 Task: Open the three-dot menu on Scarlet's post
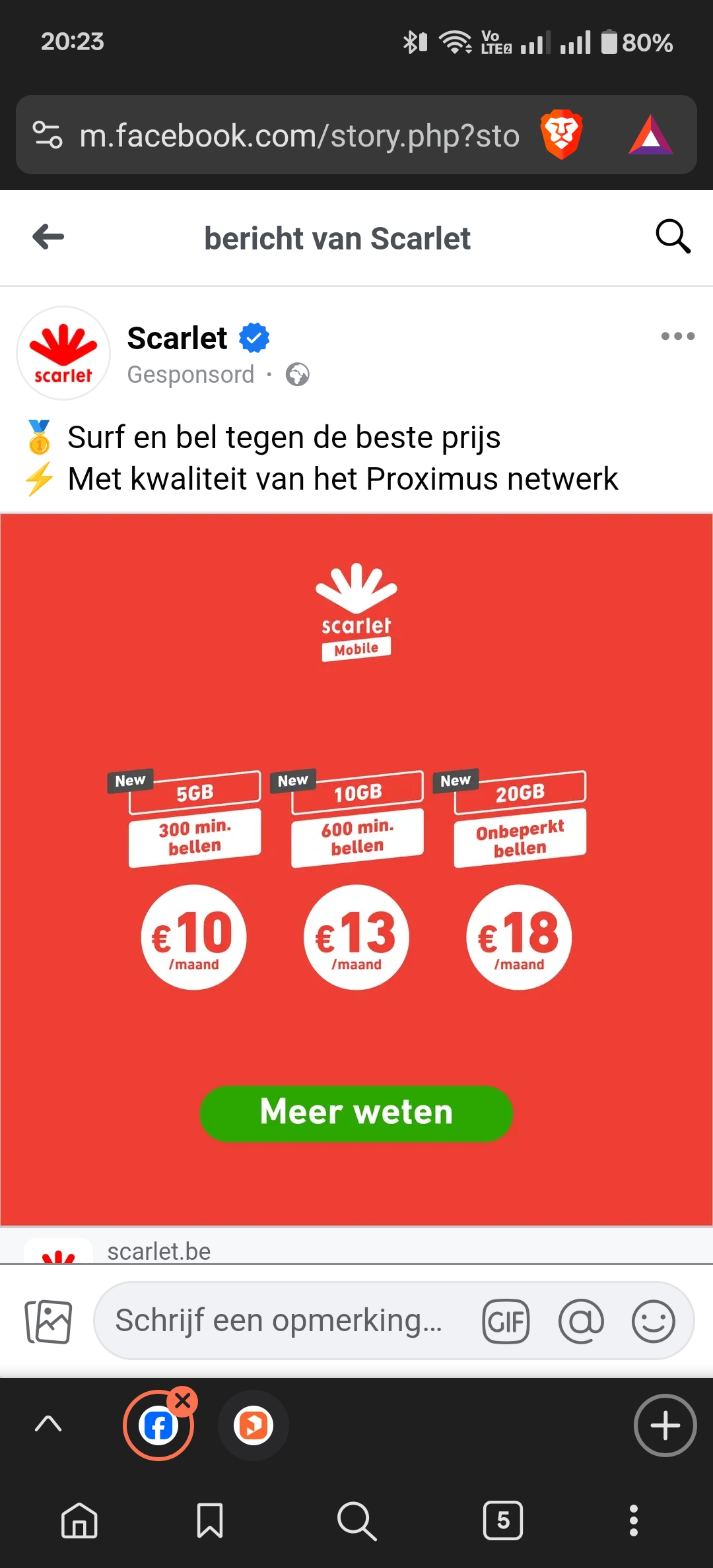pyautogui.click(x=677, y=336)
